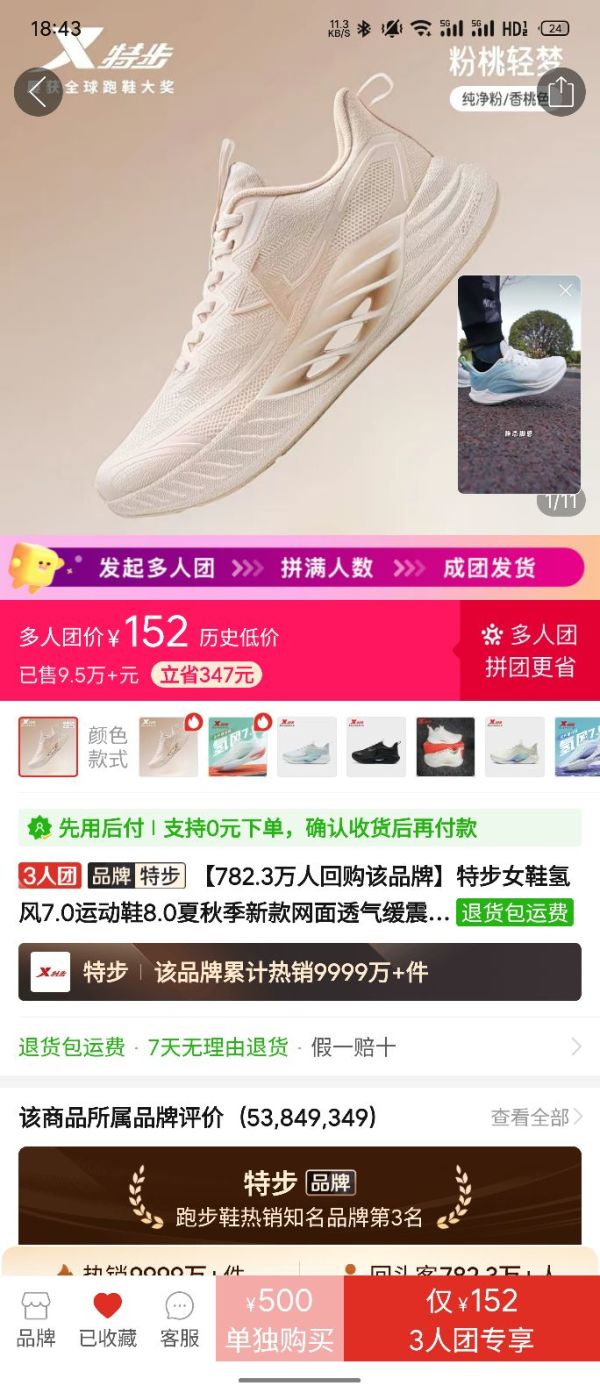Tap the 多人团 拼团更省 button
Screen dimensions: 600x1400
pos(530,650)
